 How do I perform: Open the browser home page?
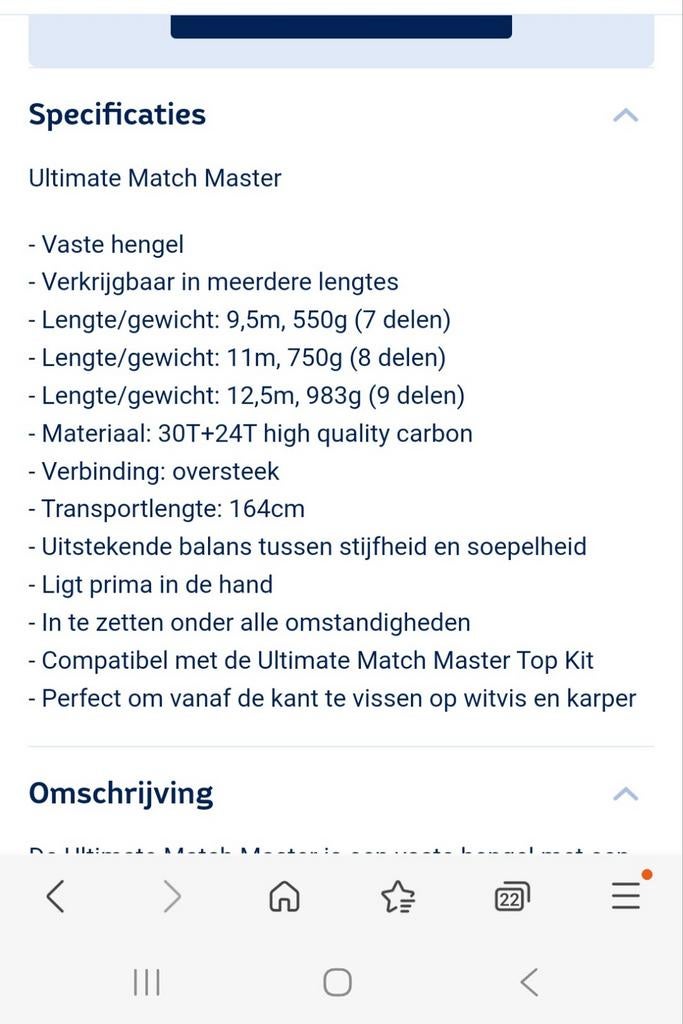pos(285,897)
